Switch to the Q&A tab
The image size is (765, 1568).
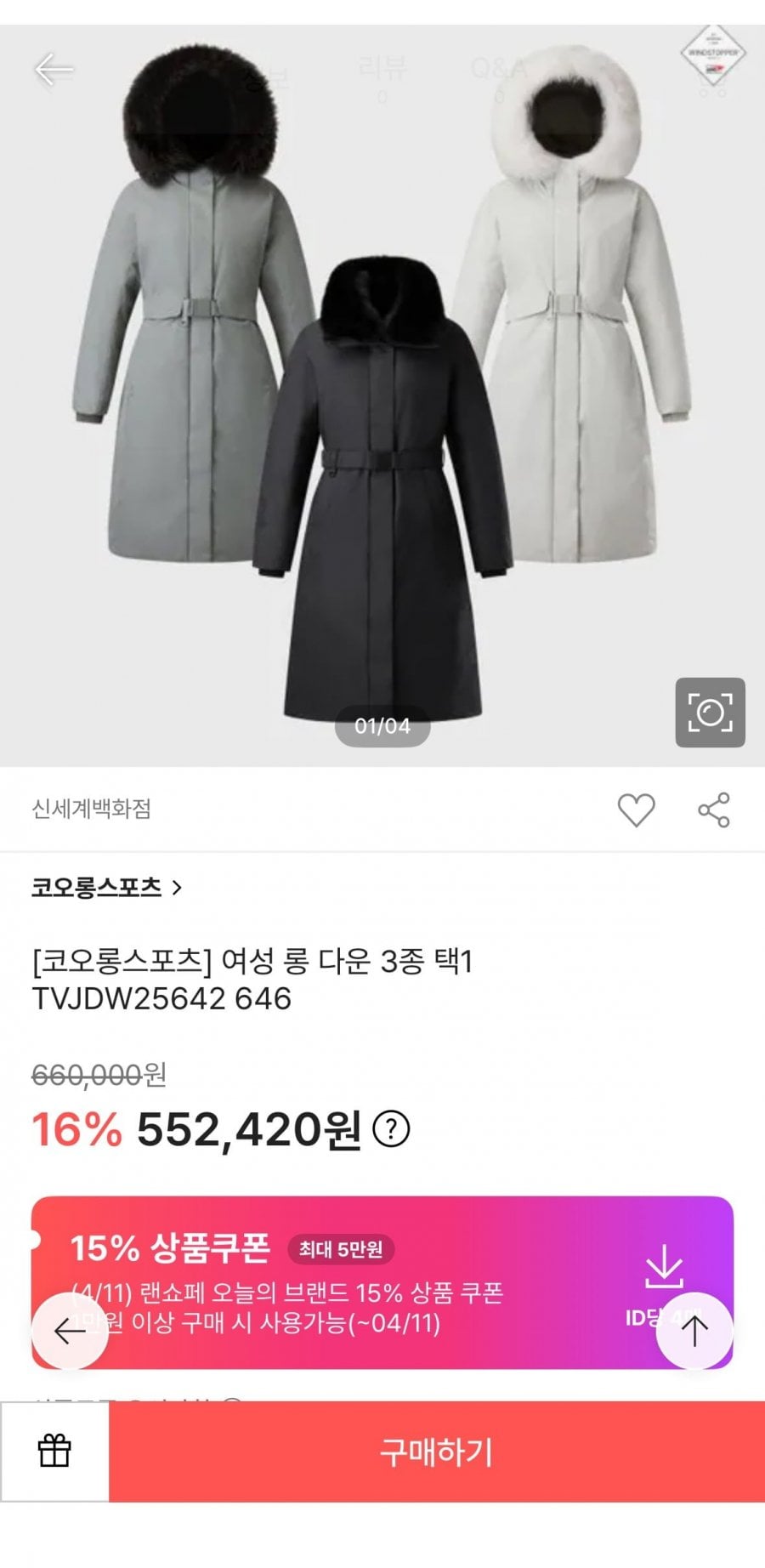pyautogui.click(x=498, y=69)
